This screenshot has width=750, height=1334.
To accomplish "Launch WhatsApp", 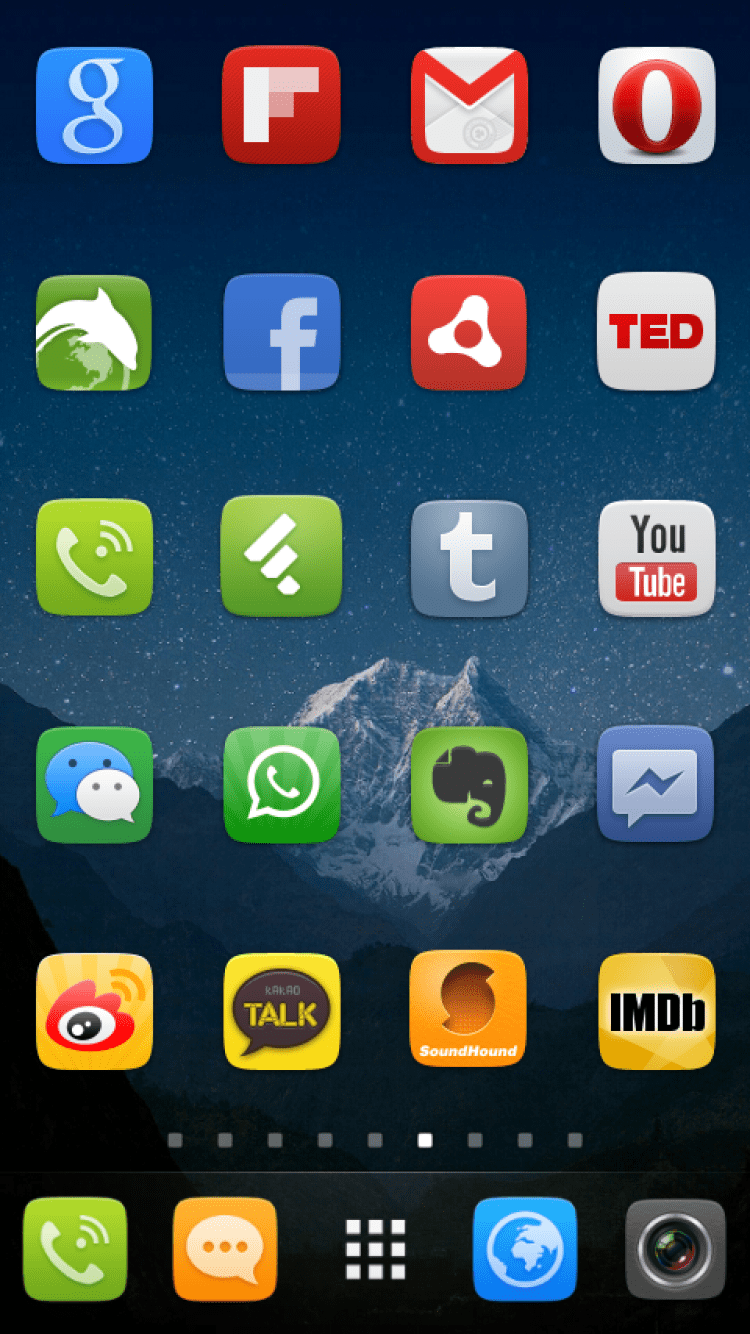I will pos(281,784).
